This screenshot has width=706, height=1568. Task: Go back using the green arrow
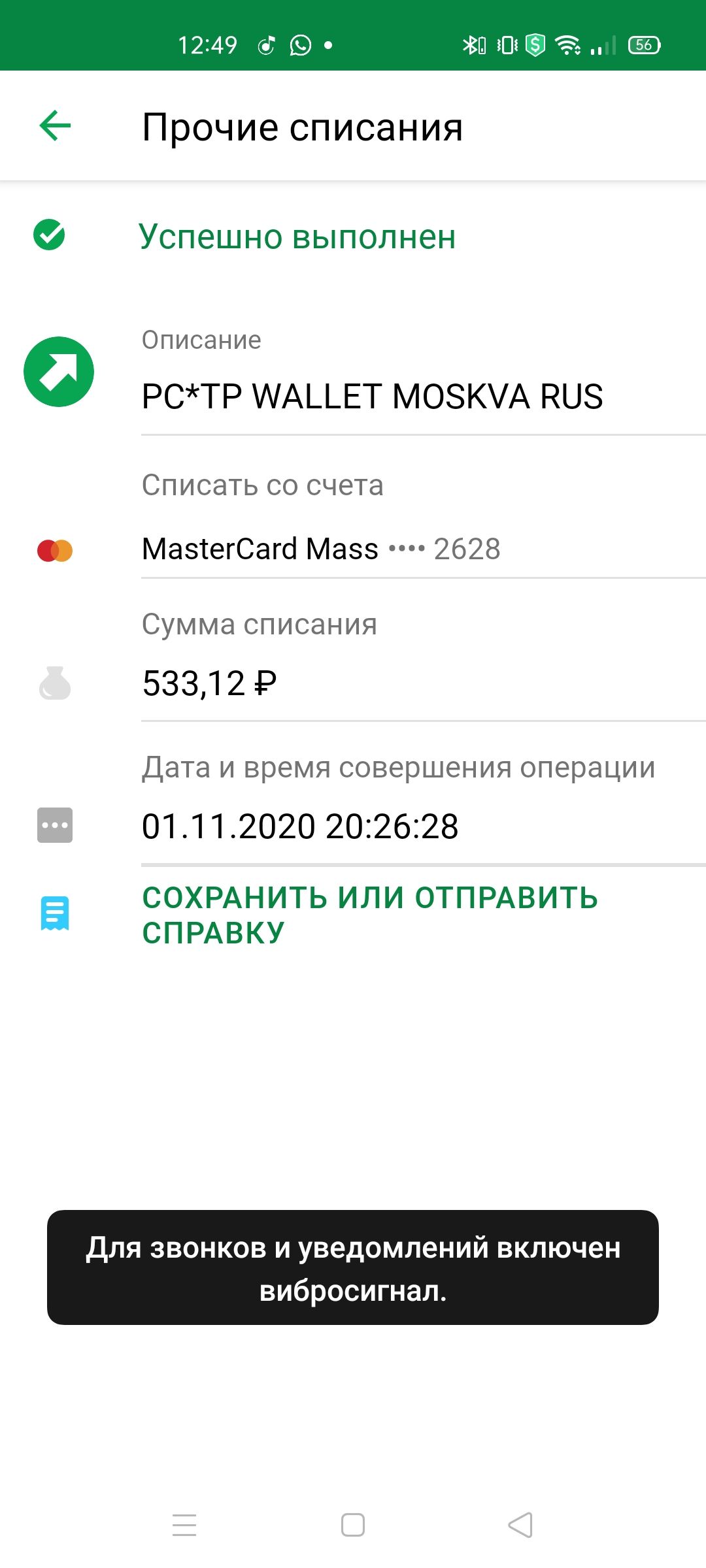tap(55, 125)
